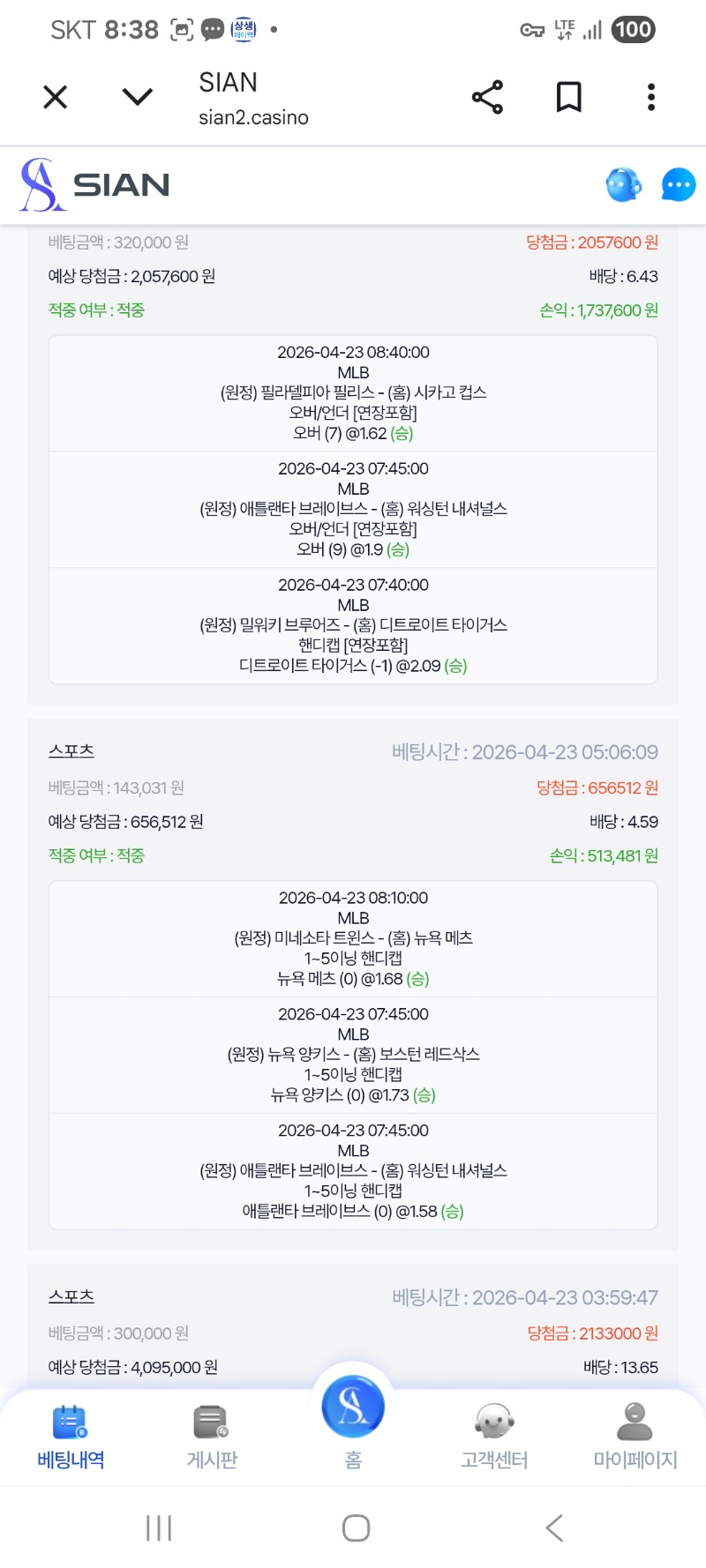Tap the 손익 513,481 원 profit text

click(x=605, y=855)
